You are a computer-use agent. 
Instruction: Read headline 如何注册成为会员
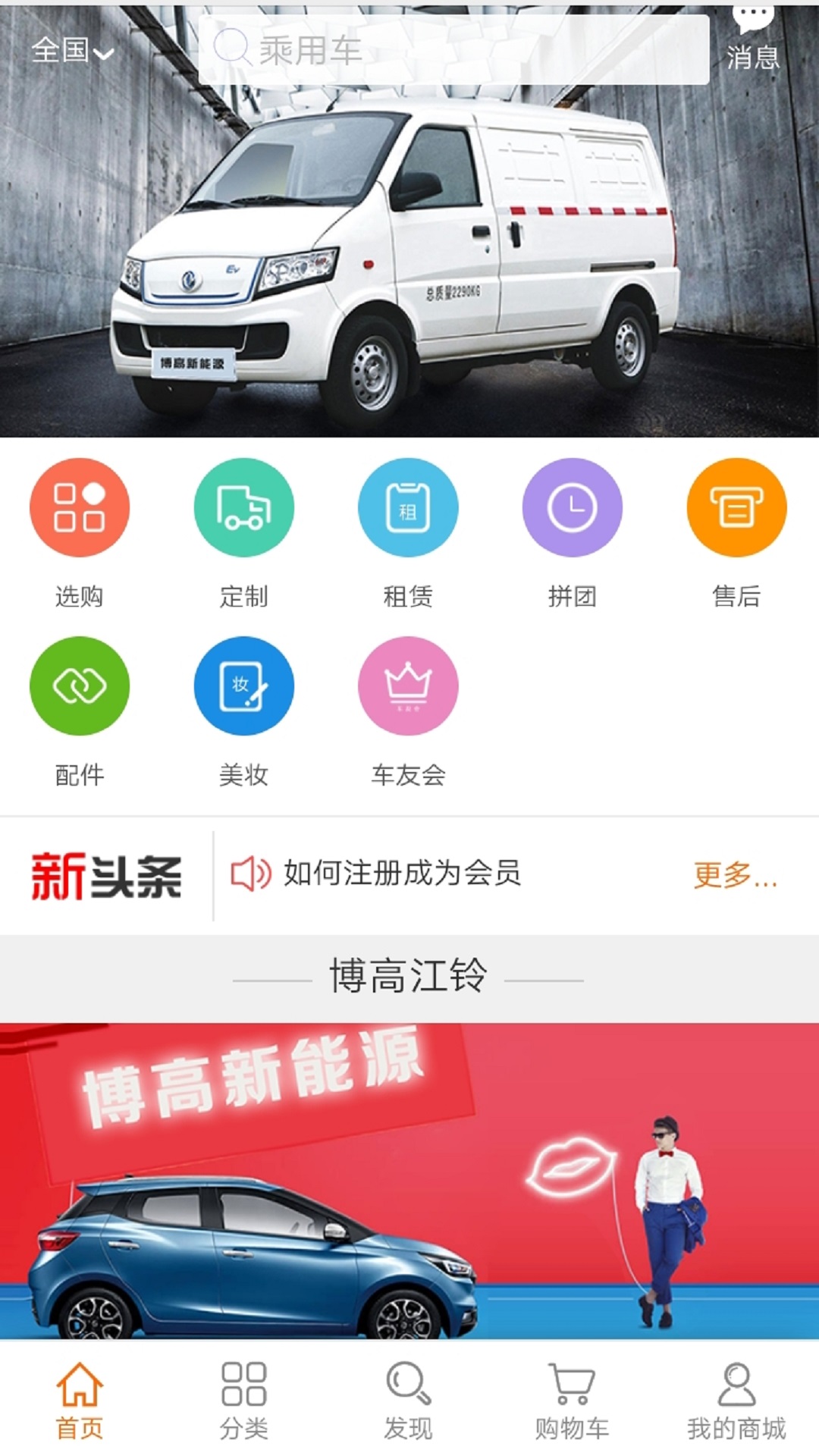[402, 874]
